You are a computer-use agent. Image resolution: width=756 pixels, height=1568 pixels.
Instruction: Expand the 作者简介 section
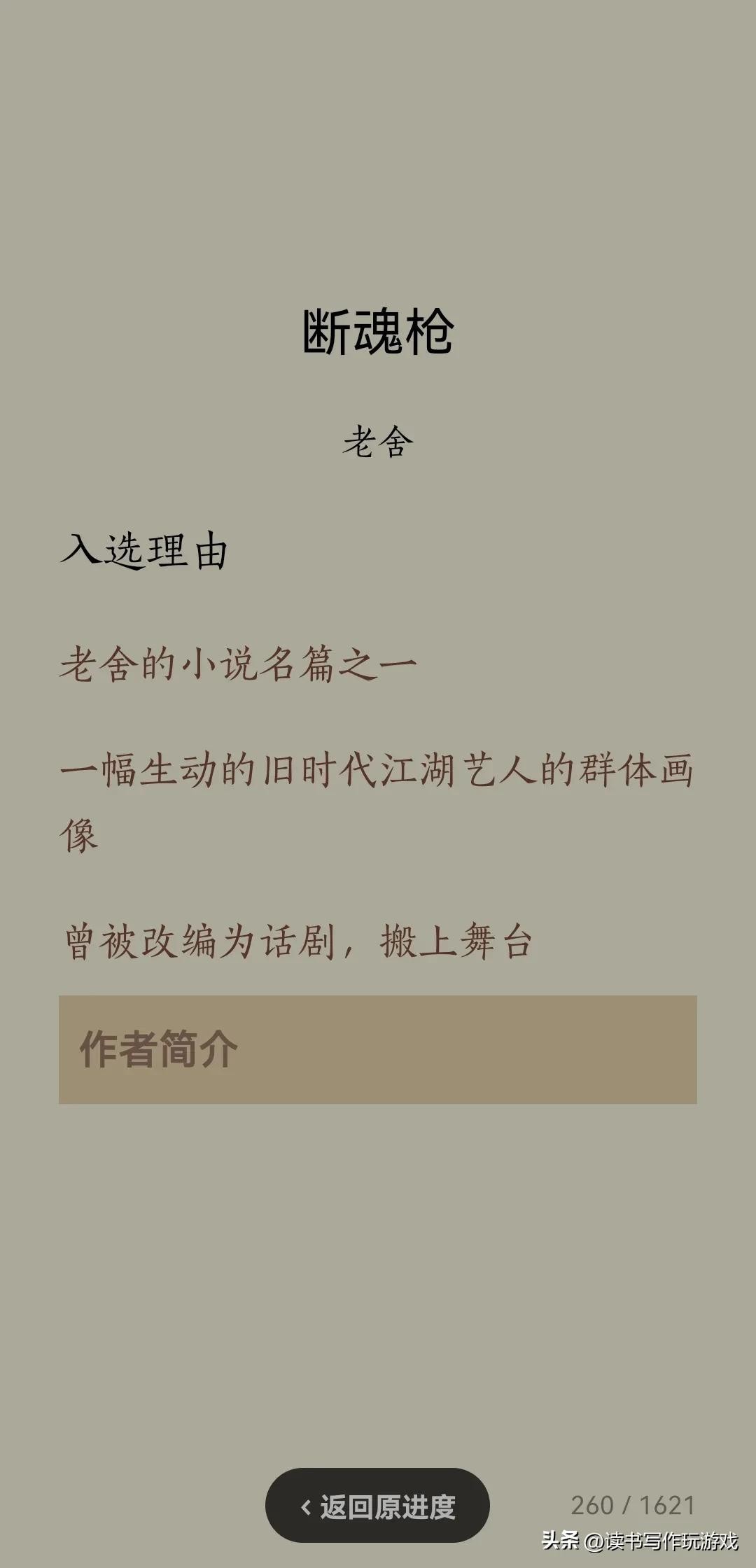[x=377, y=1049]
